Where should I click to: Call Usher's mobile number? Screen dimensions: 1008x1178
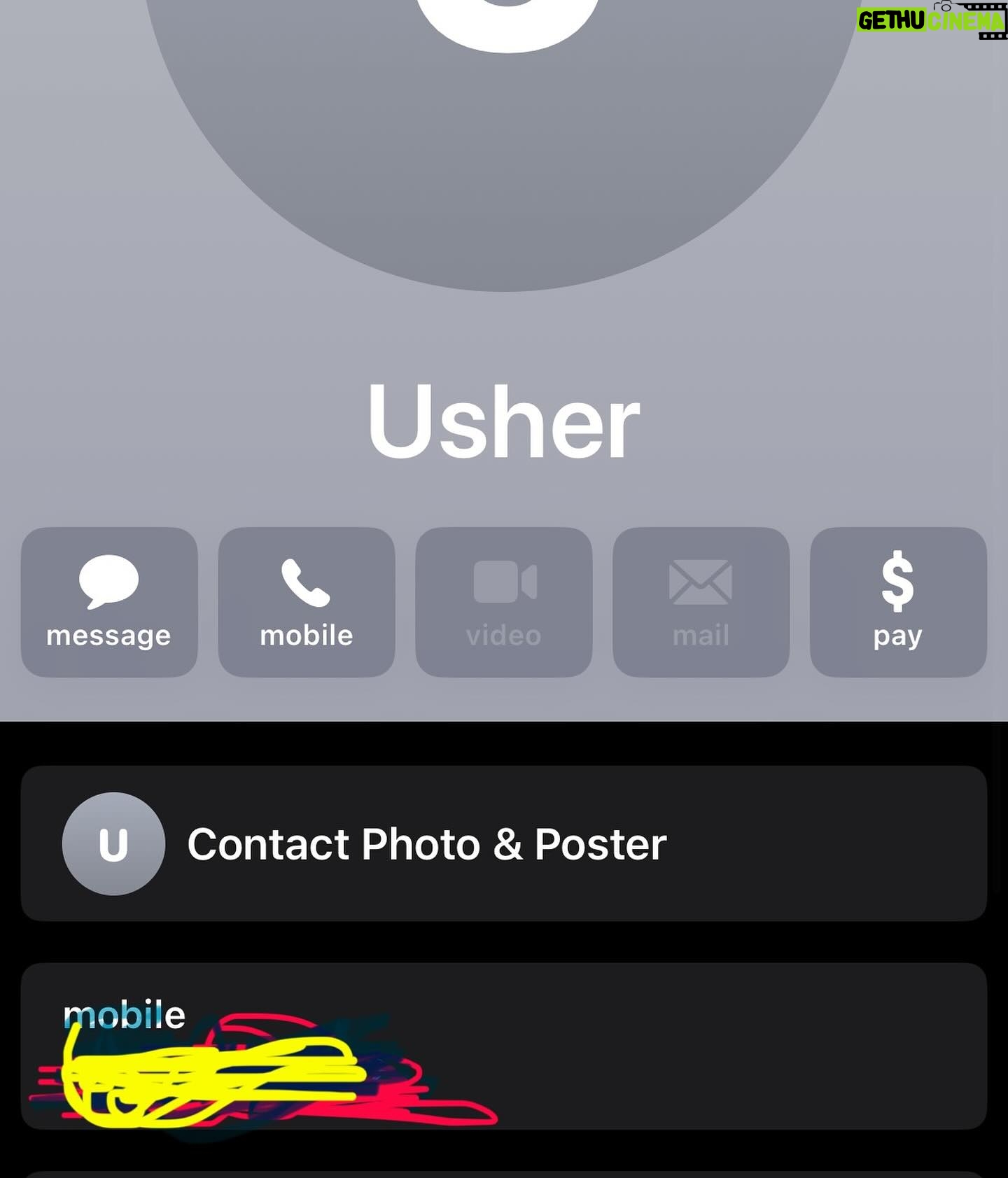tap(307, 602)
